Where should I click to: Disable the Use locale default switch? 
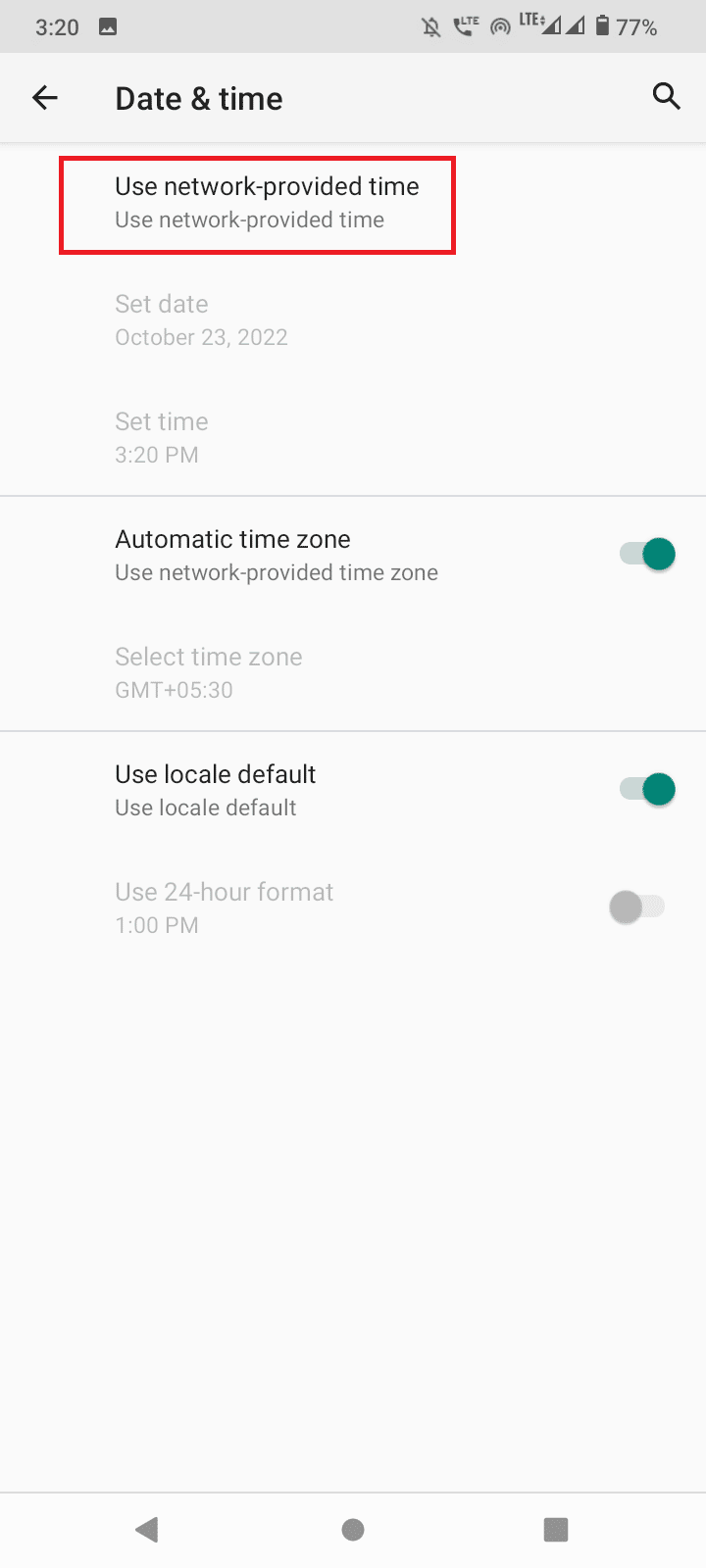click(647, 790)
